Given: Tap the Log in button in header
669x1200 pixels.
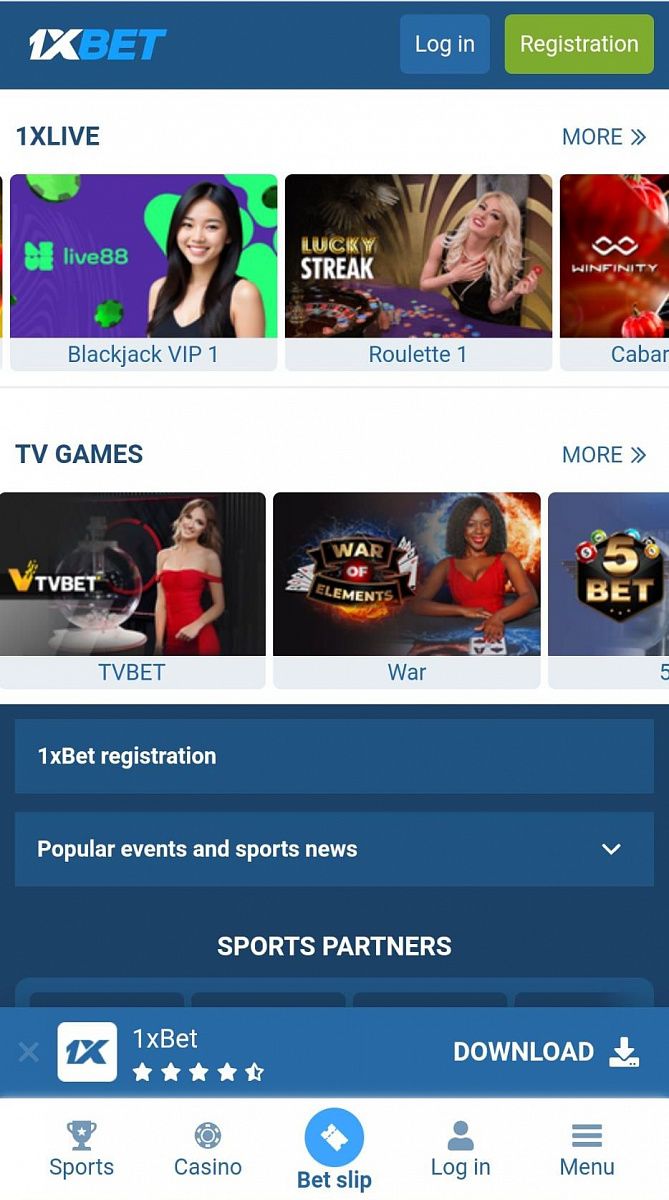Looking at the screenshot, I should coord(445,44).
